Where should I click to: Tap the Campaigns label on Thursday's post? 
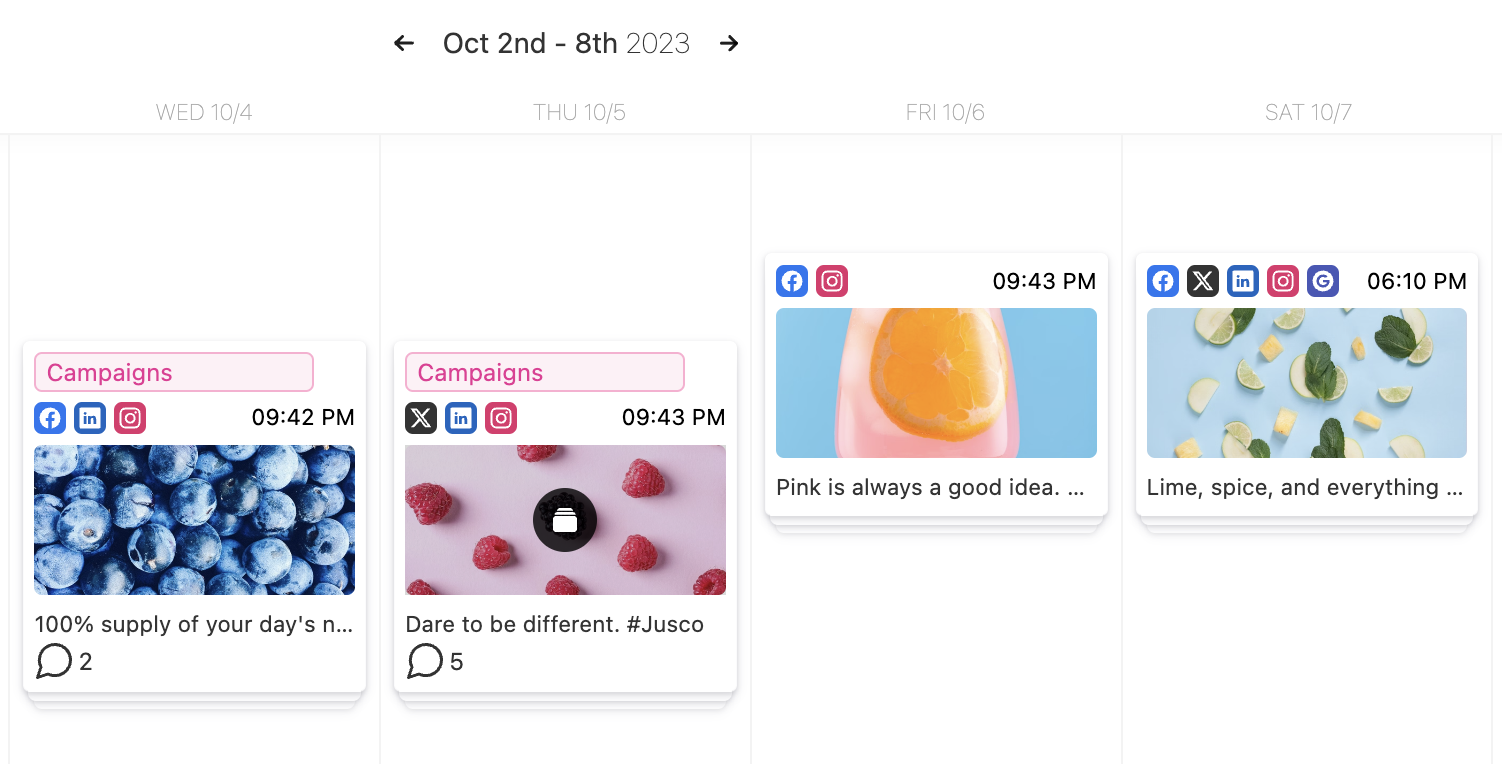[545, 372]
